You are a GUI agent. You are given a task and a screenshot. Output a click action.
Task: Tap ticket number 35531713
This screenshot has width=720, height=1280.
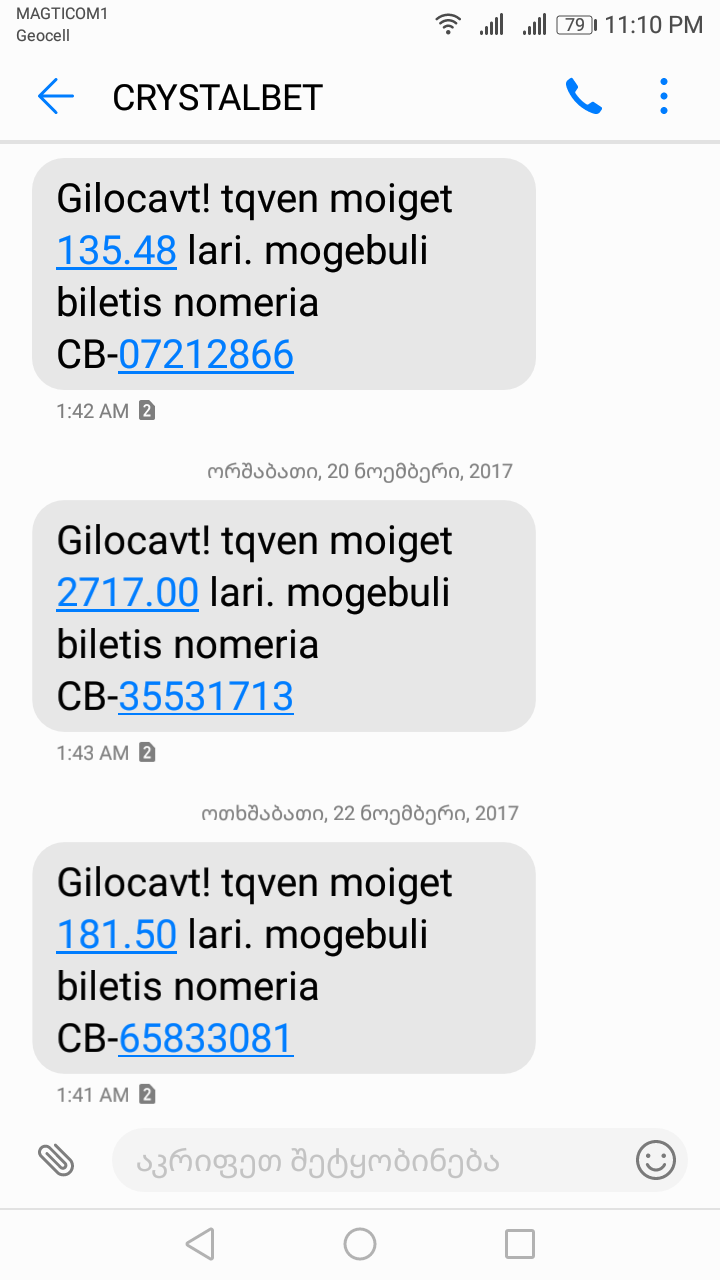(205, 696)
